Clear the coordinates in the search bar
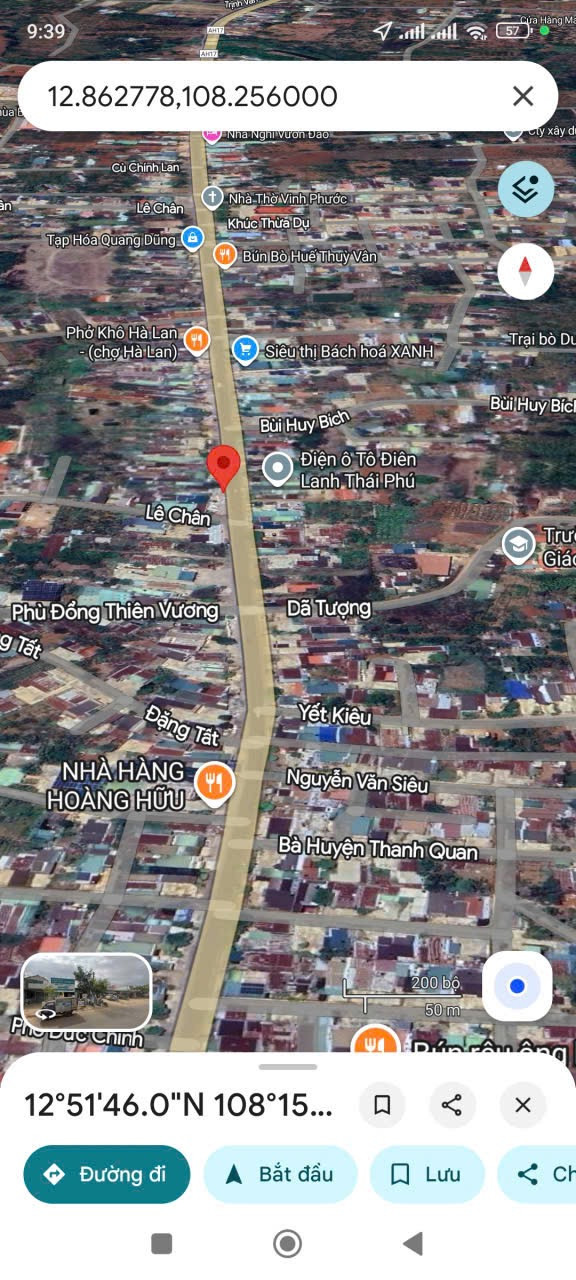 523,96
